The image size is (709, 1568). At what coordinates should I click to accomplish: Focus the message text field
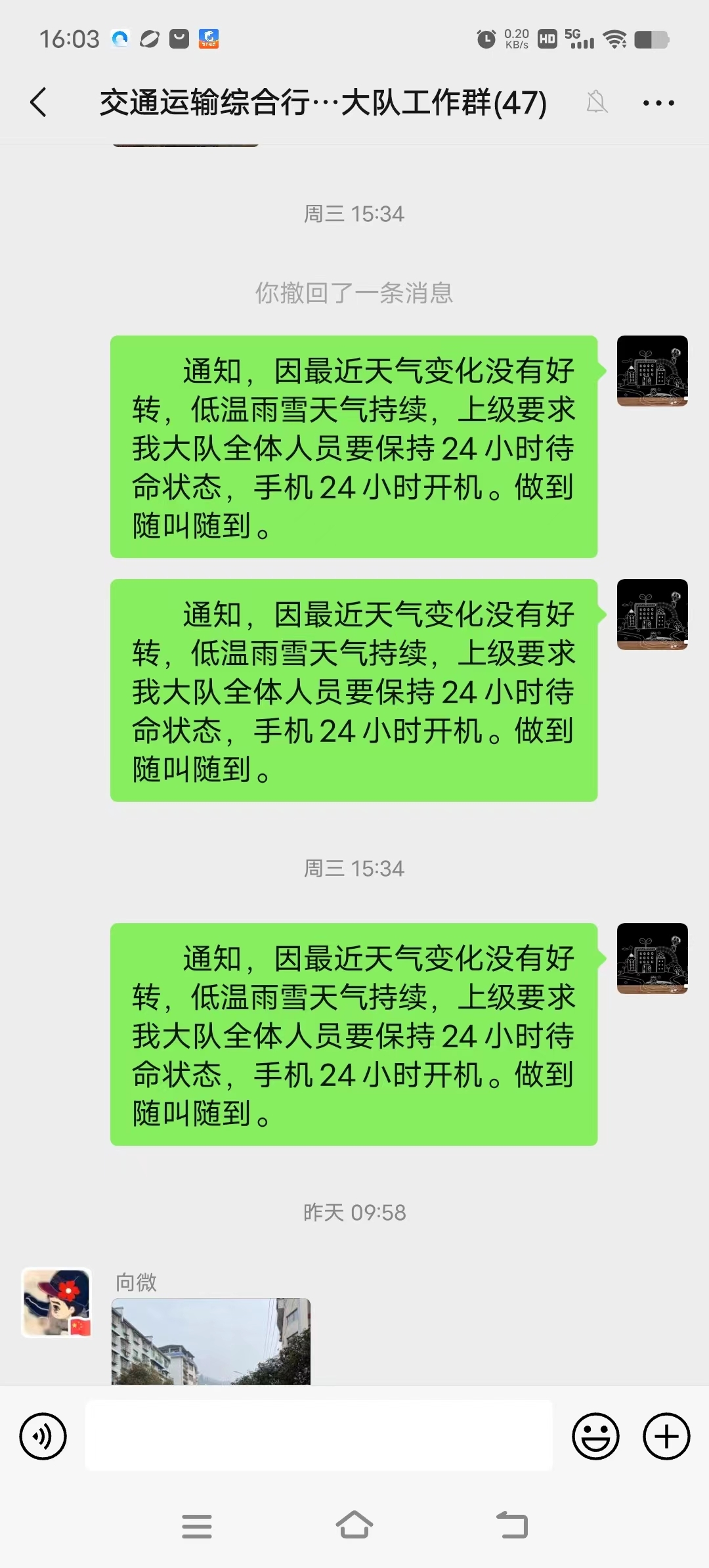318,1435
